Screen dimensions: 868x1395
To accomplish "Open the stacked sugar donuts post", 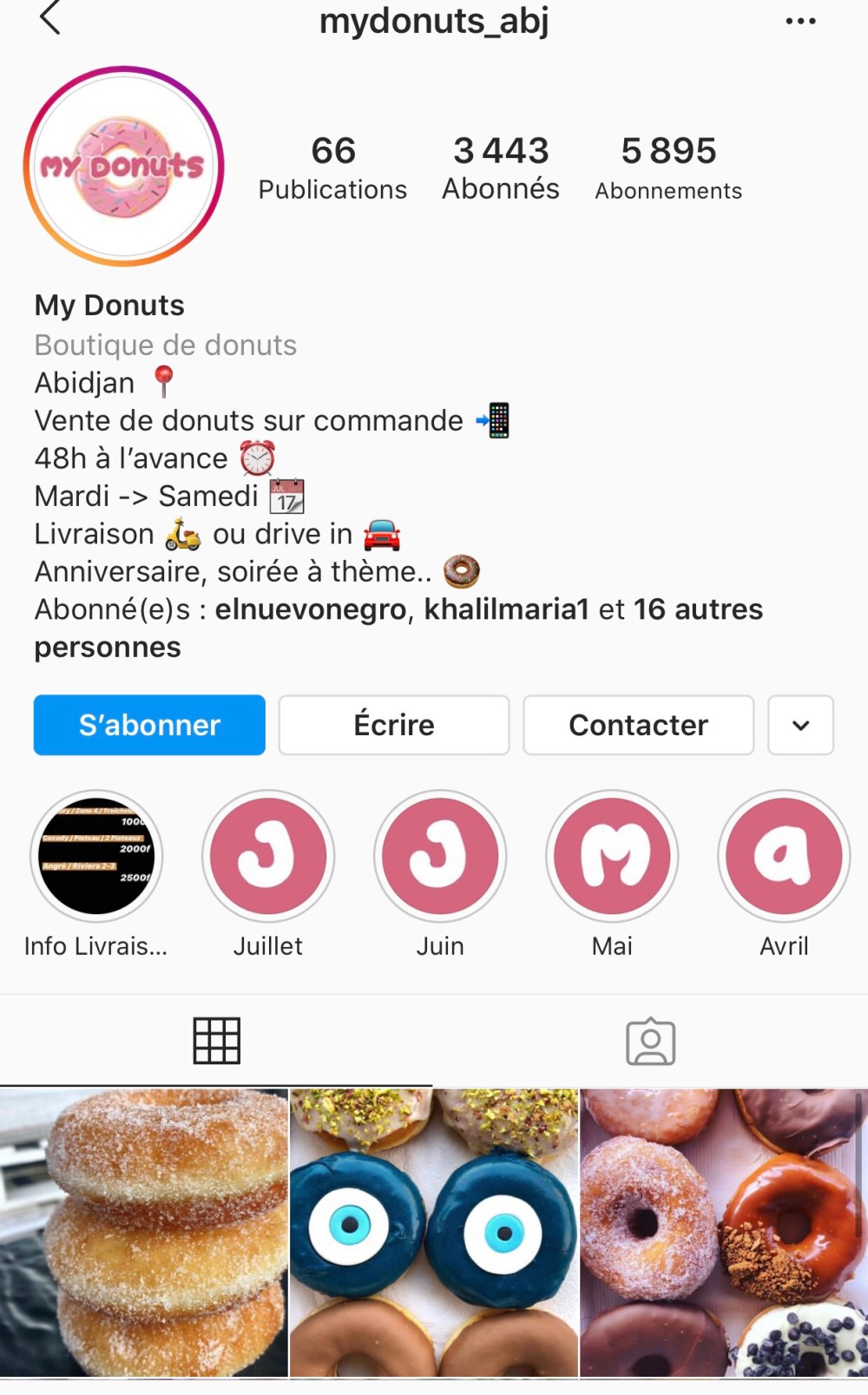I will pyautogui.click(x=144, y=1233).
